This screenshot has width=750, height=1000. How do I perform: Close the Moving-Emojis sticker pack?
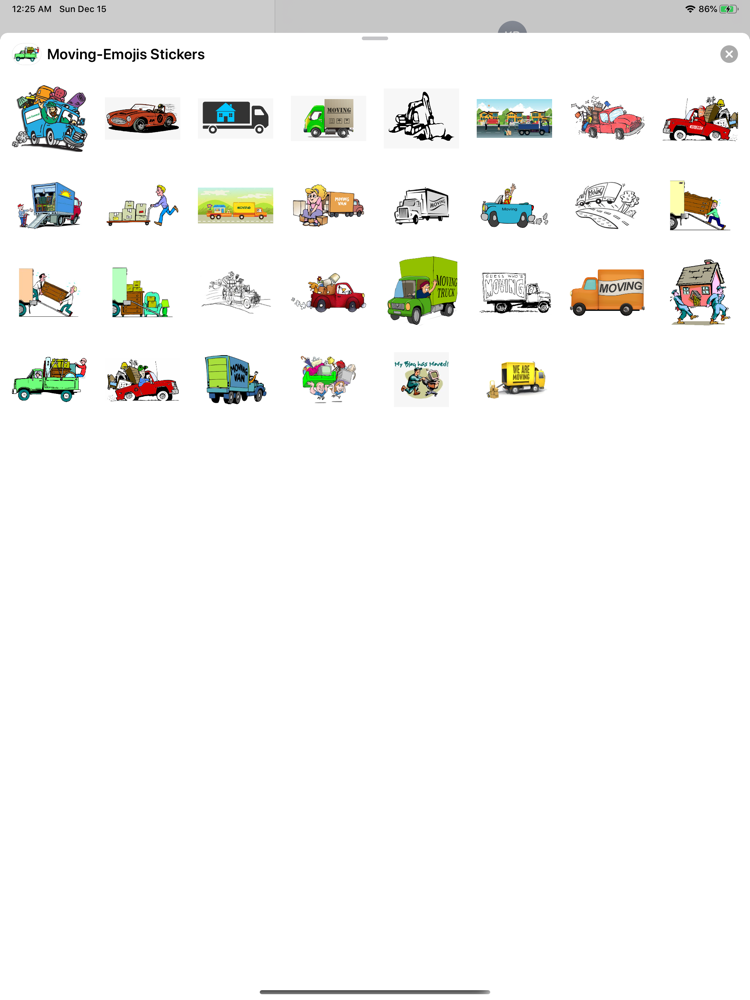729,54
